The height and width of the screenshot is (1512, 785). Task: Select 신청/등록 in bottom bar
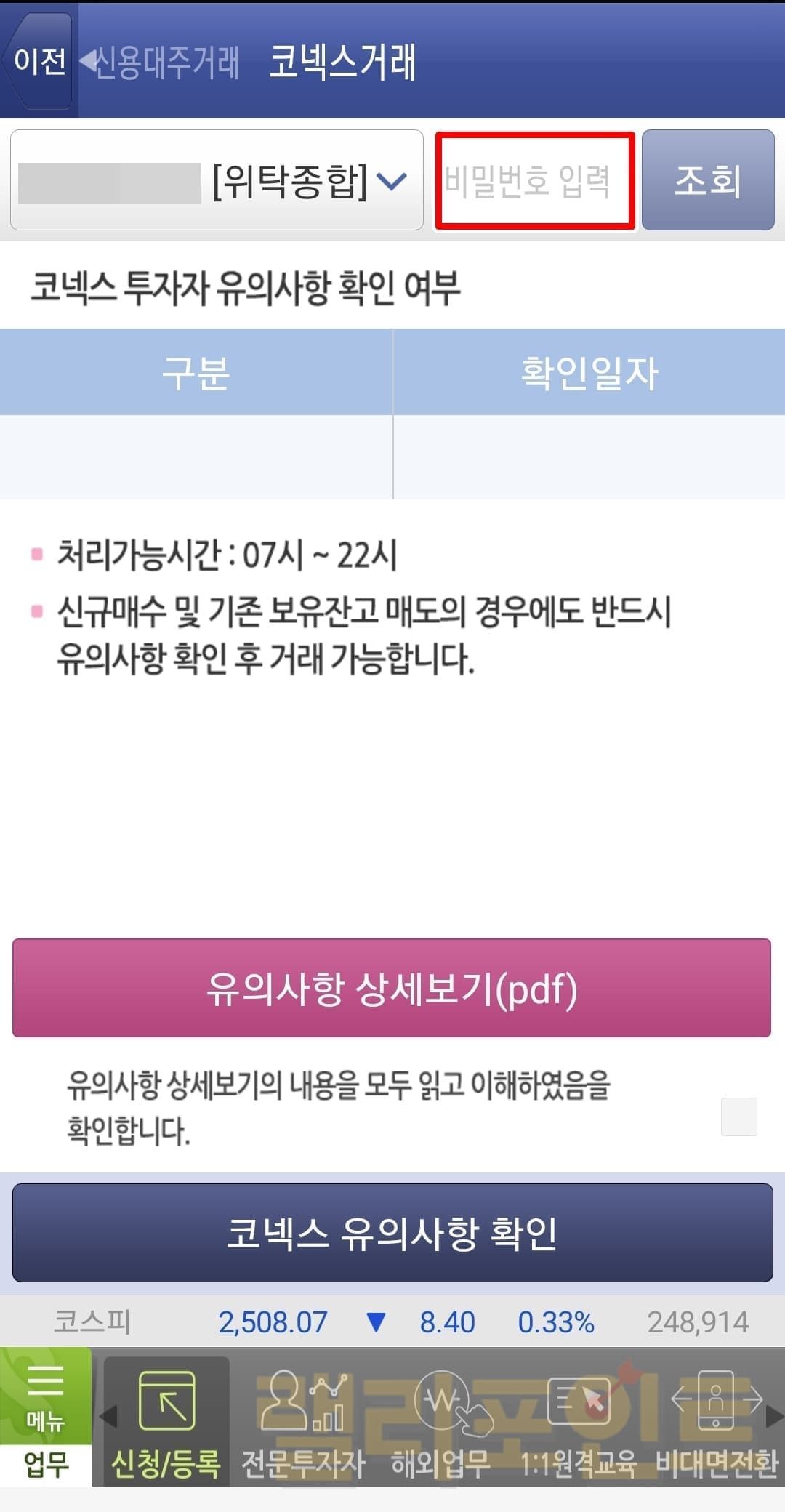point(166,1419)
